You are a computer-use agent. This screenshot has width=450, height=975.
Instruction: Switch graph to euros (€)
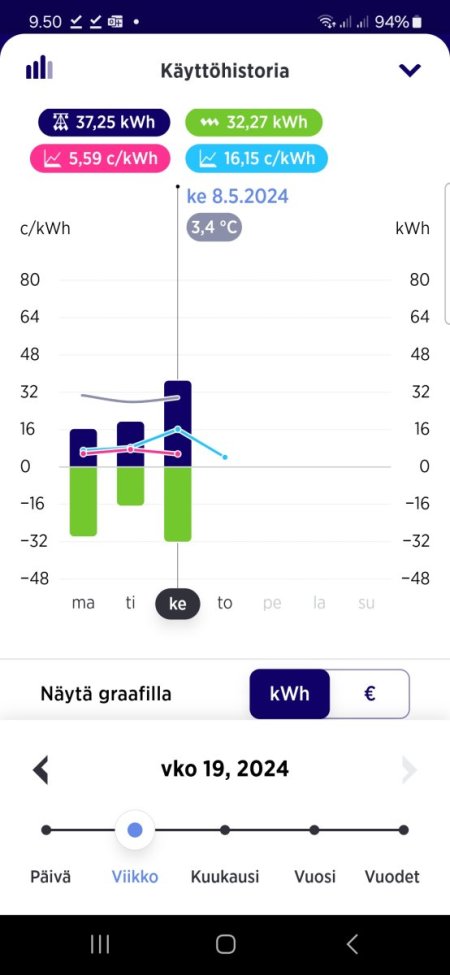[x=369, y=694]
